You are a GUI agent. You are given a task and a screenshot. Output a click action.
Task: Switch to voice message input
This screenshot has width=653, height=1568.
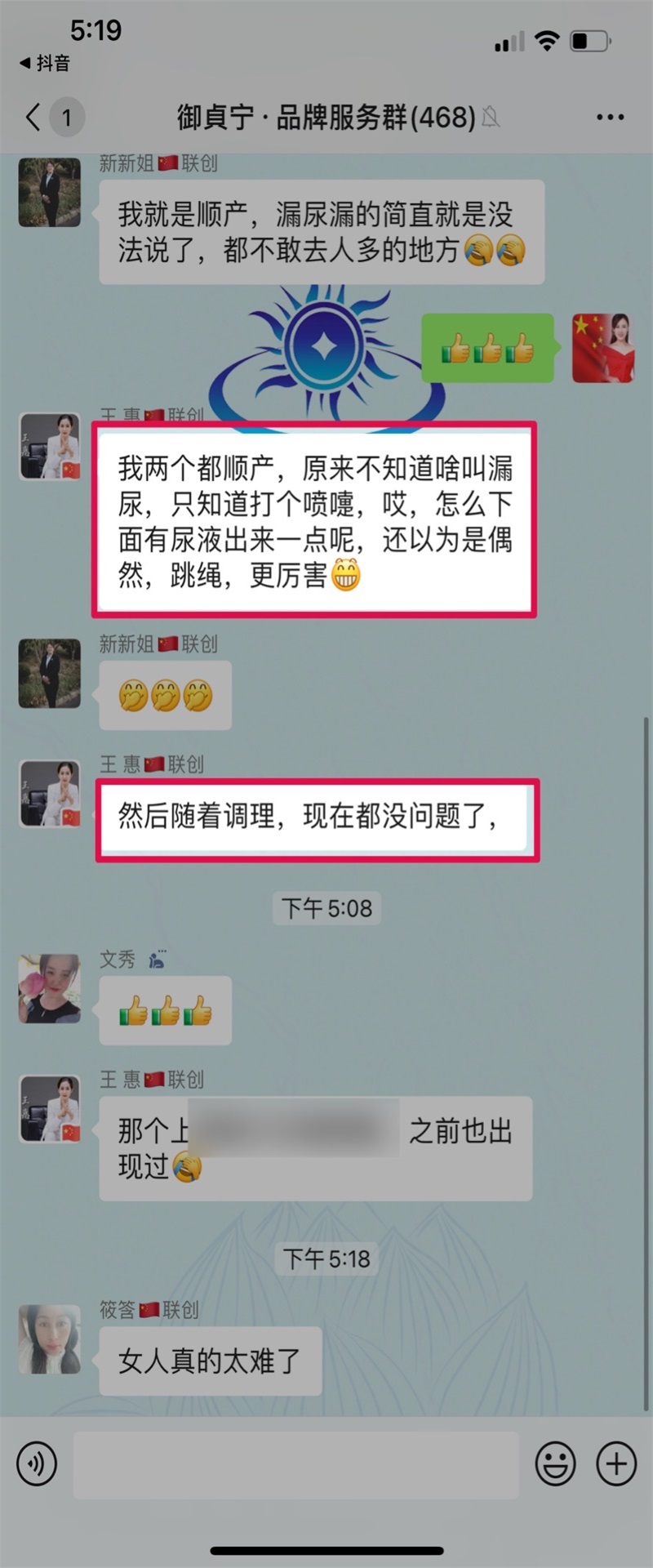pyautogui.click(x=37, y=1463)
